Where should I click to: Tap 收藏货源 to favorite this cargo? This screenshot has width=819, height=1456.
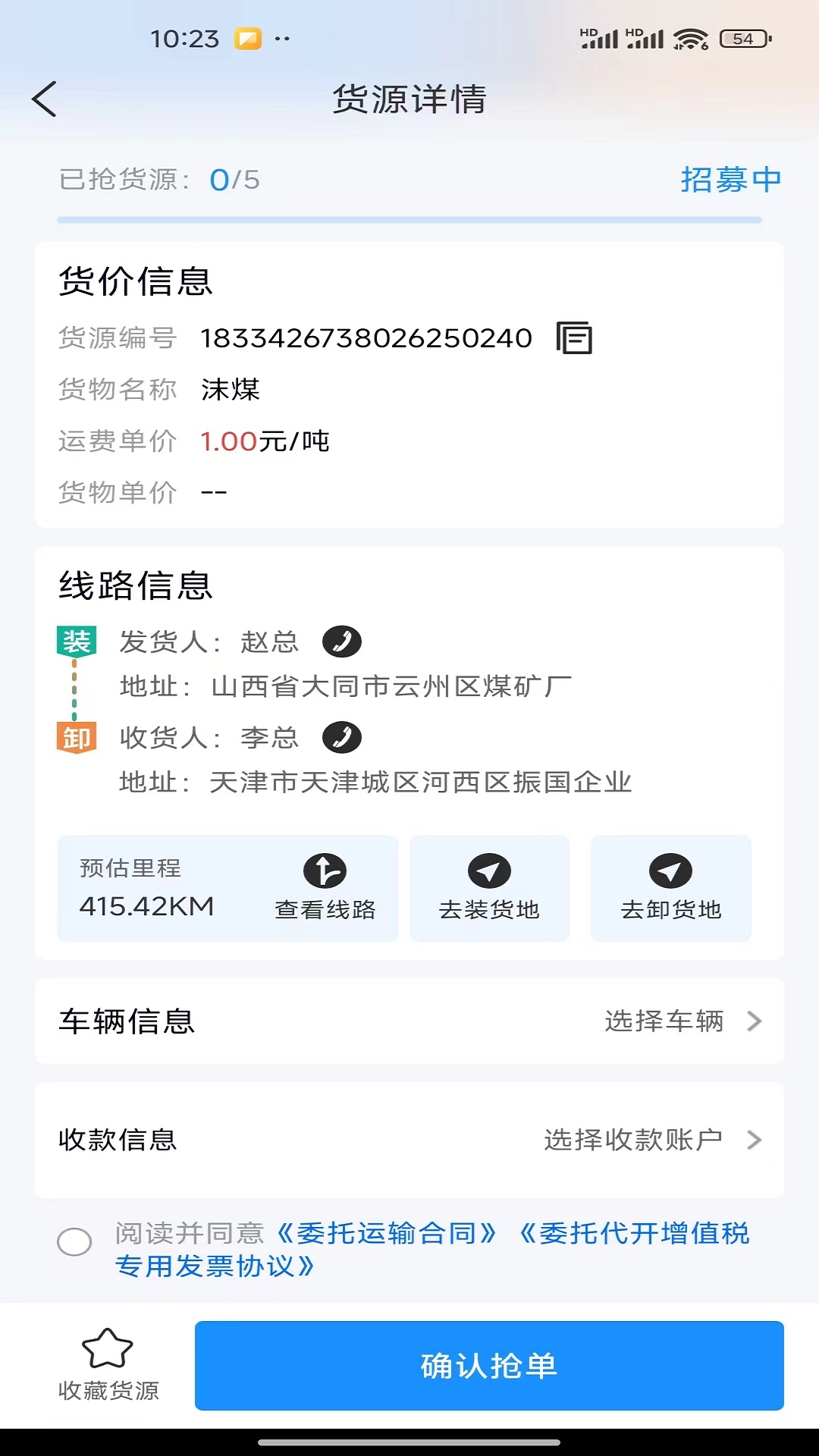click(x=108, y=1366)
